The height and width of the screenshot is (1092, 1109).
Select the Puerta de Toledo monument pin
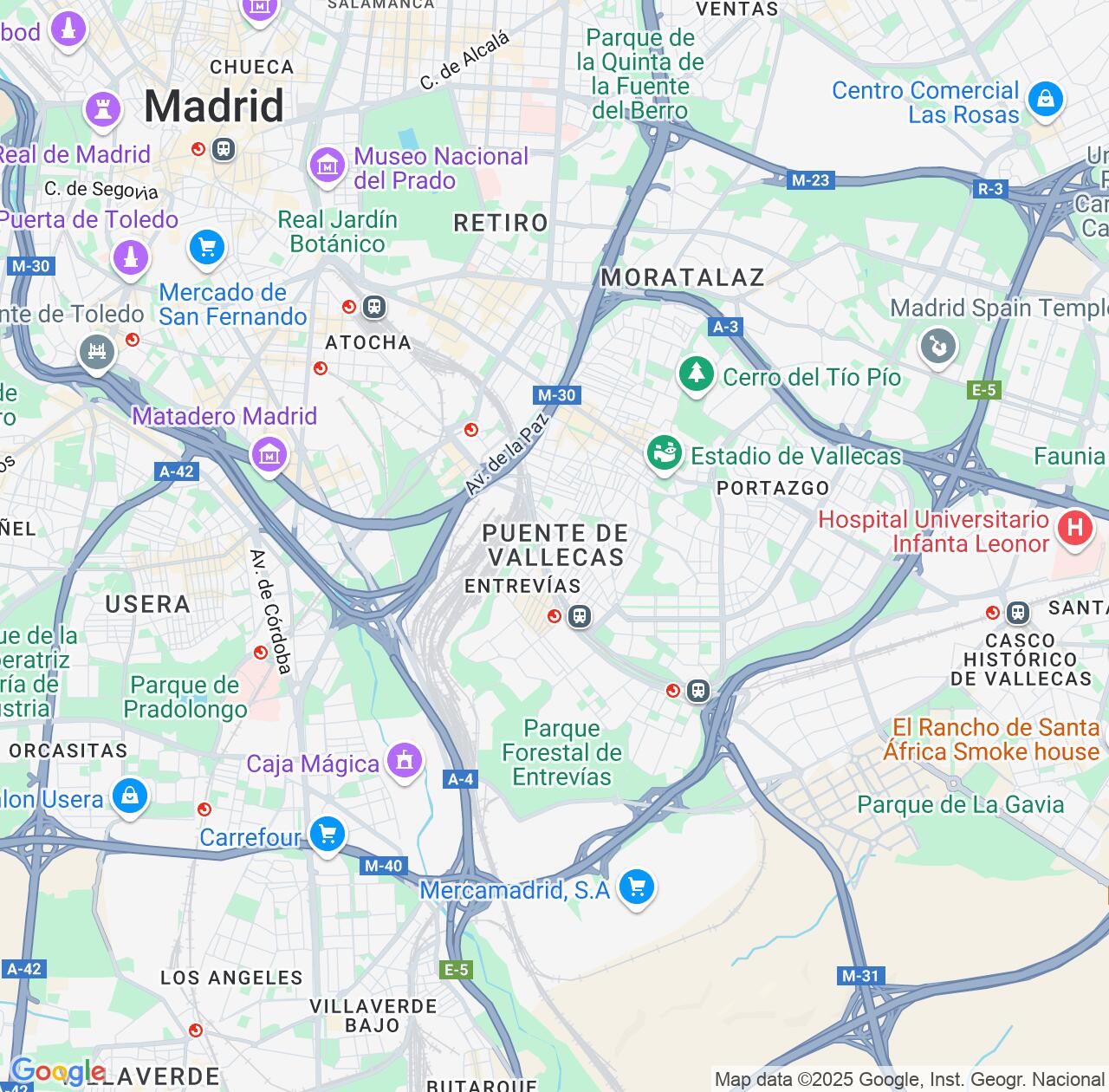coord(131,257)
